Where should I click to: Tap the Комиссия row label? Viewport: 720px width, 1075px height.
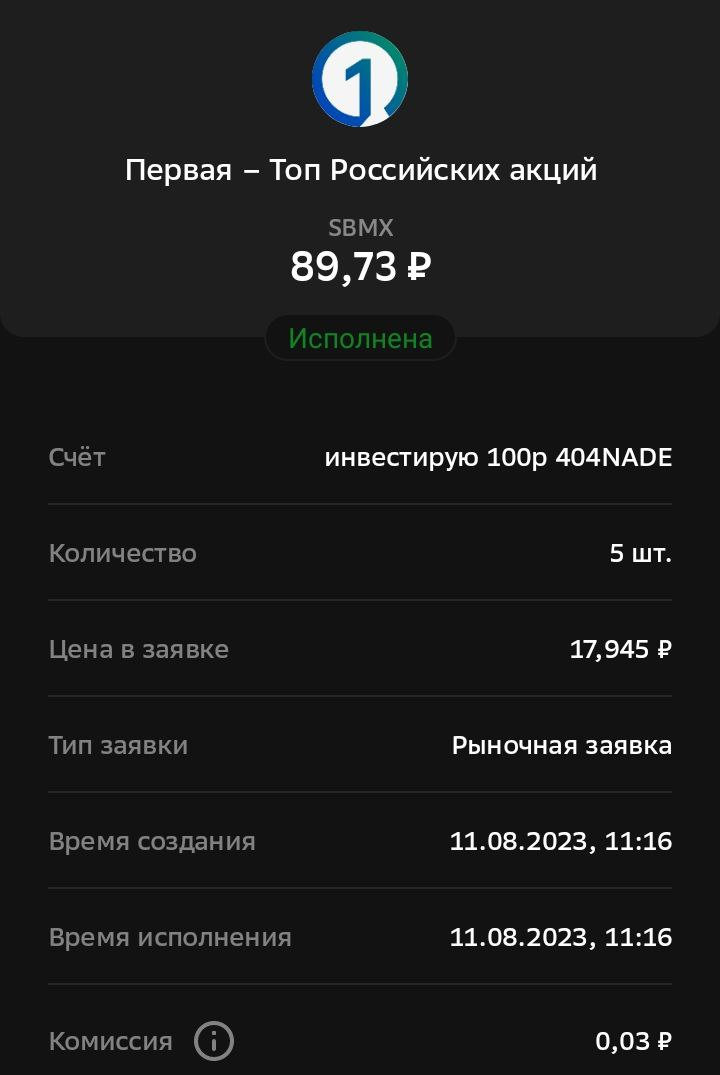tap(110, 1041)
